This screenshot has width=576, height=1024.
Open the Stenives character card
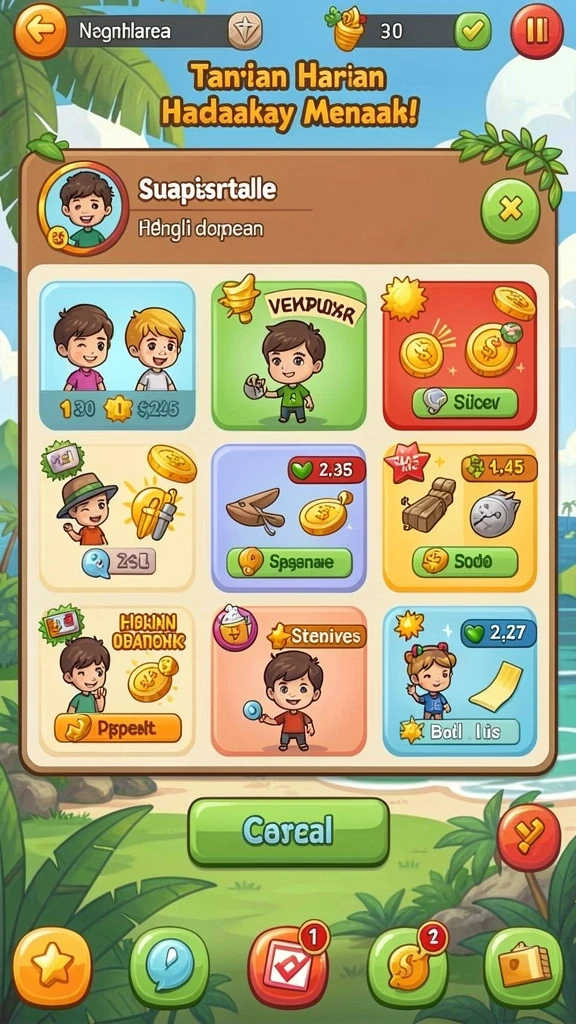[x=289, y=680]
